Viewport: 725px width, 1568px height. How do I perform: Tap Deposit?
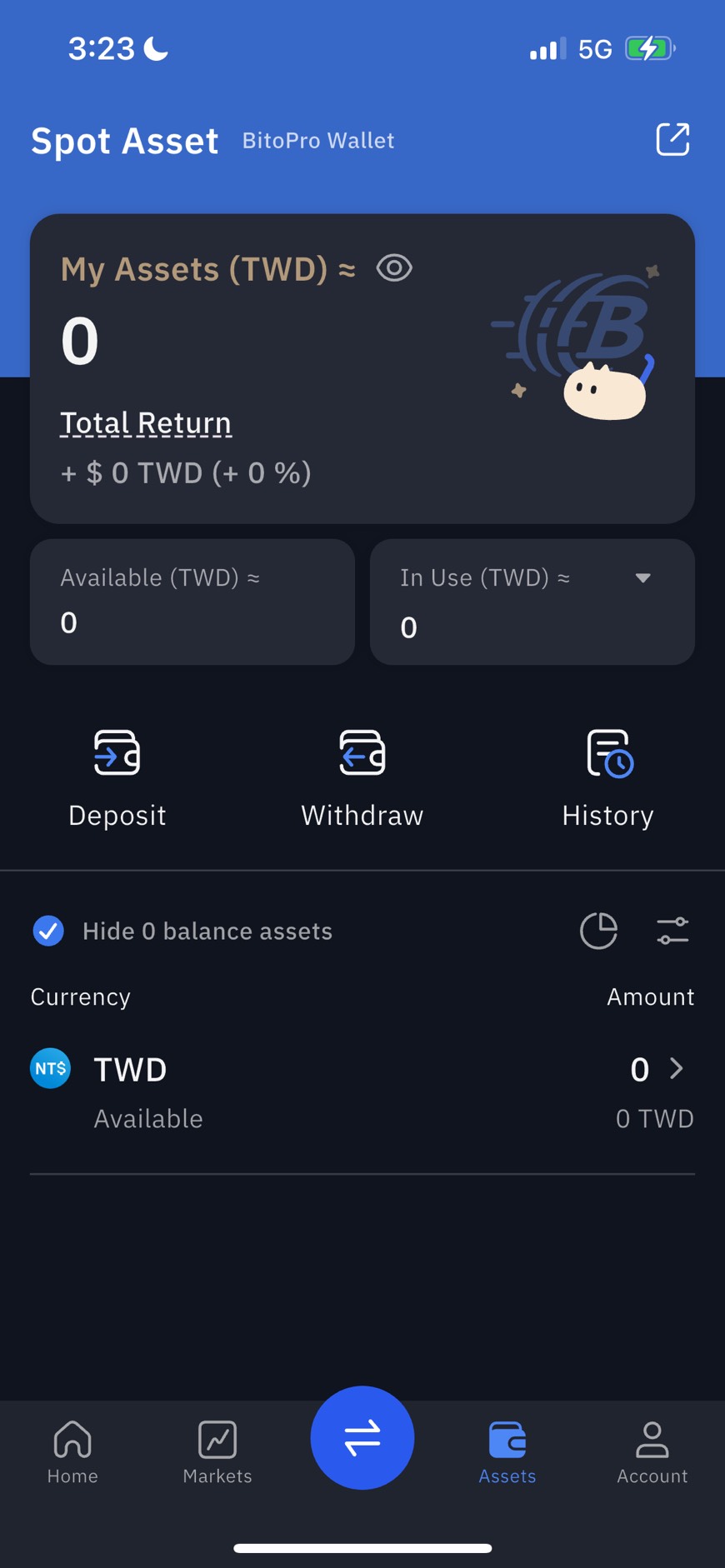pyautogui.click(x=117, y=778)
